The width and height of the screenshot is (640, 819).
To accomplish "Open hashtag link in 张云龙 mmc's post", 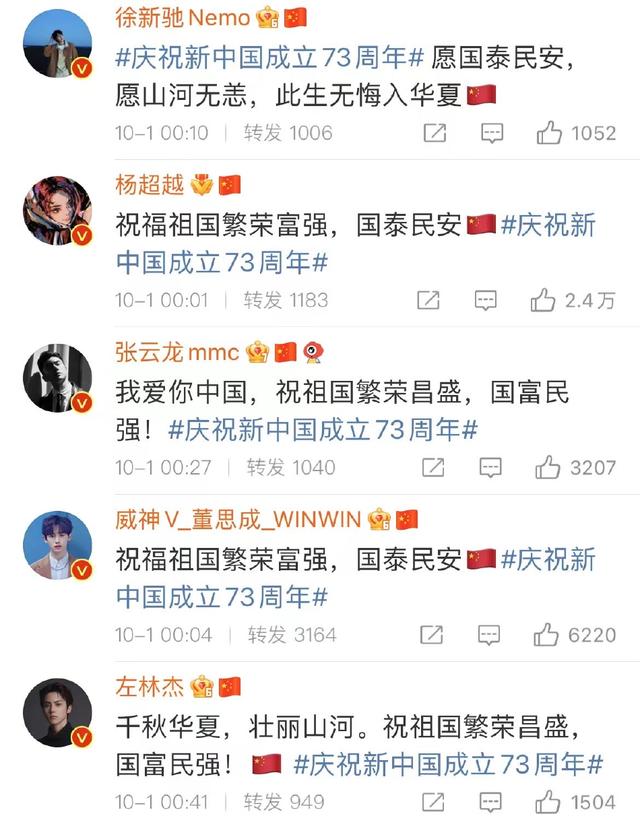I will [322, 431].
